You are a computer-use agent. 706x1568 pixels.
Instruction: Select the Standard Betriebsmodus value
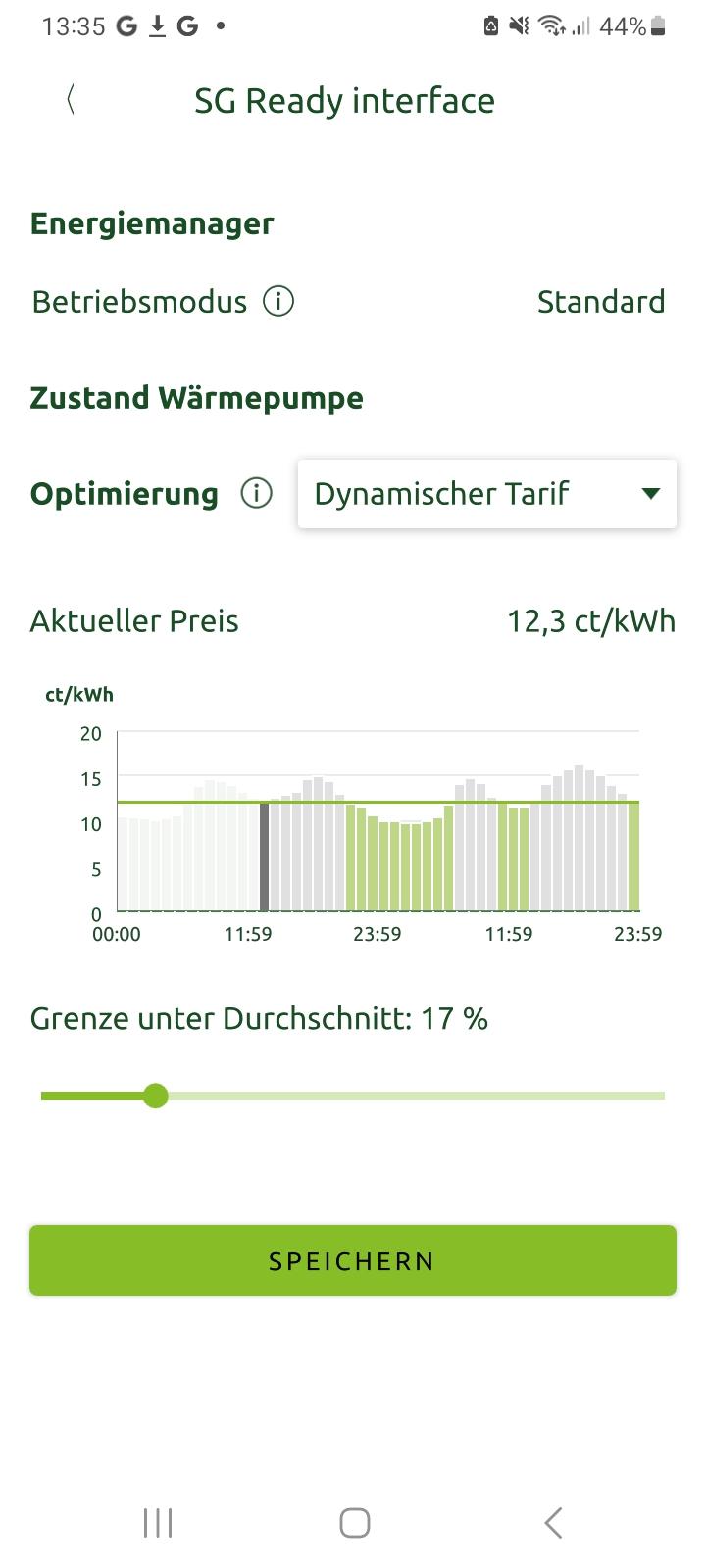click(x=601, y=301)
